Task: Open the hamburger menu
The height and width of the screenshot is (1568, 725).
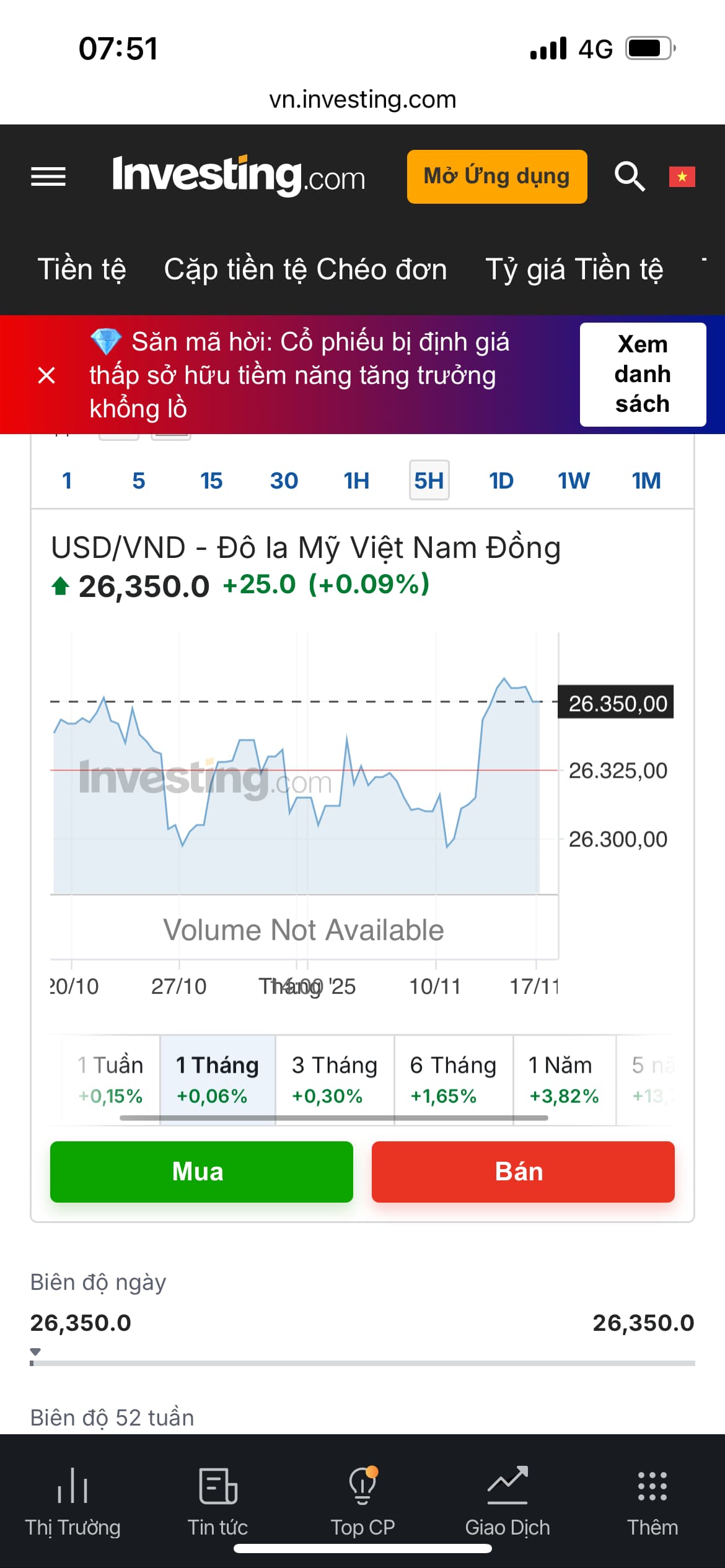Action: click(x=48, y=177)
